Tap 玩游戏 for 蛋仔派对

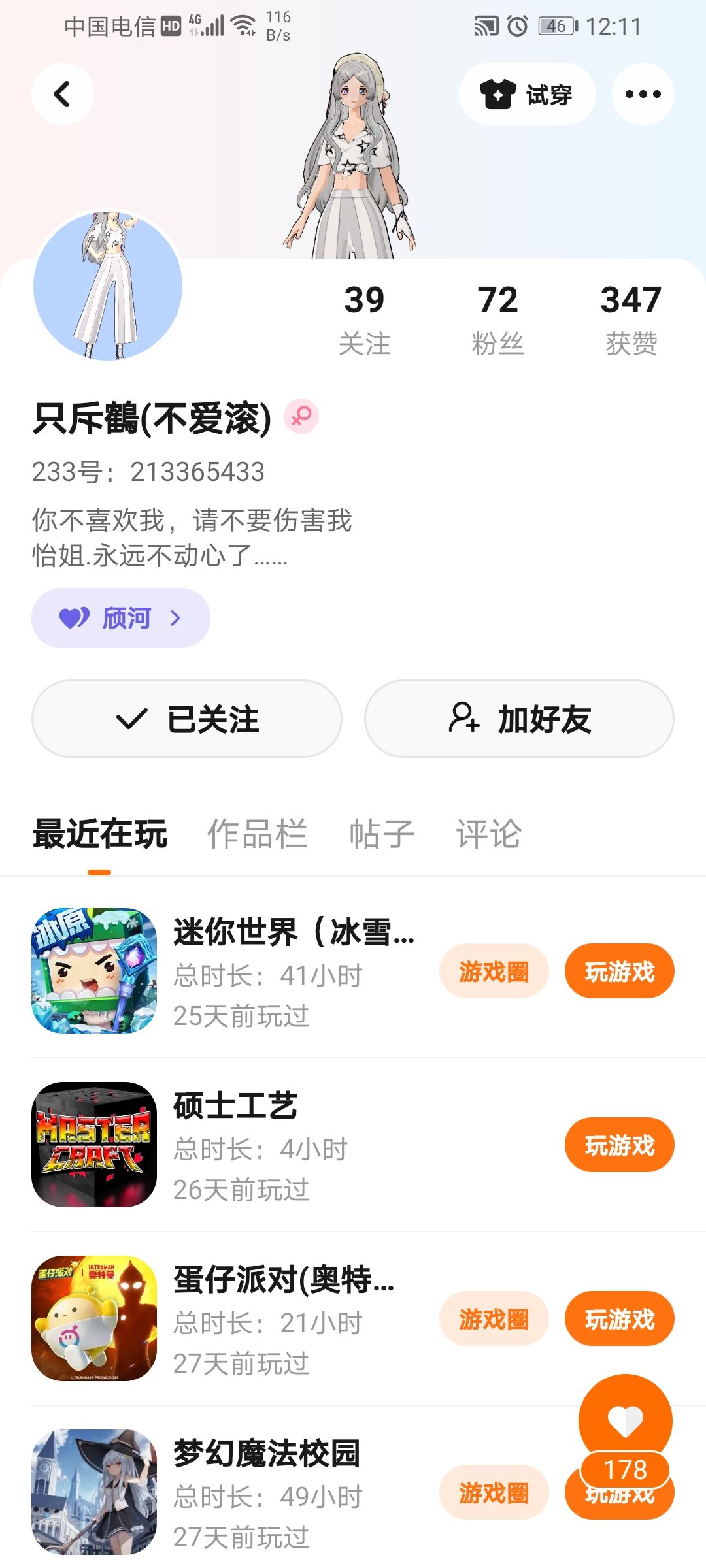tap(619, 1319)
